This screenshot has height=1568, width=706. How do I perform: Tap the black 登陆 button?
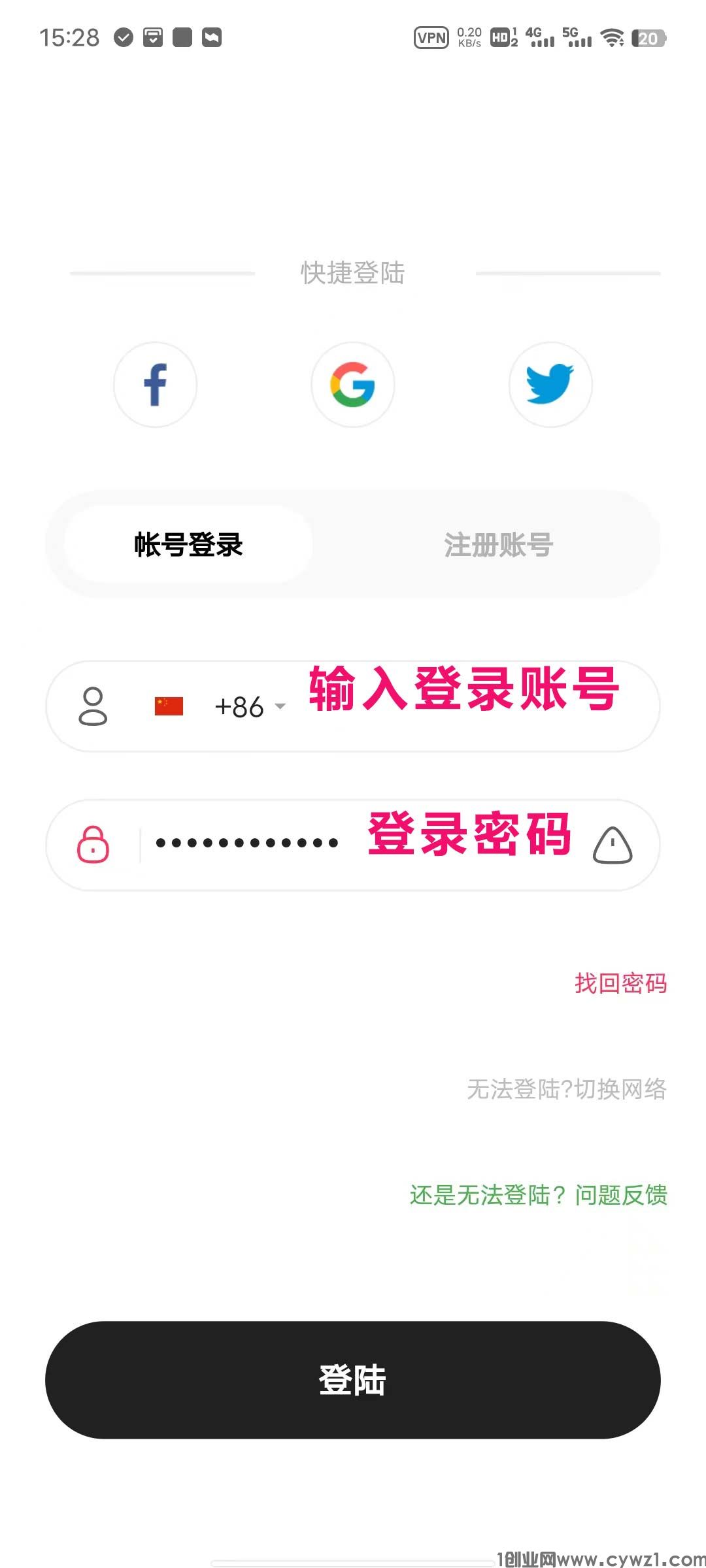(x=353, y=1380)
